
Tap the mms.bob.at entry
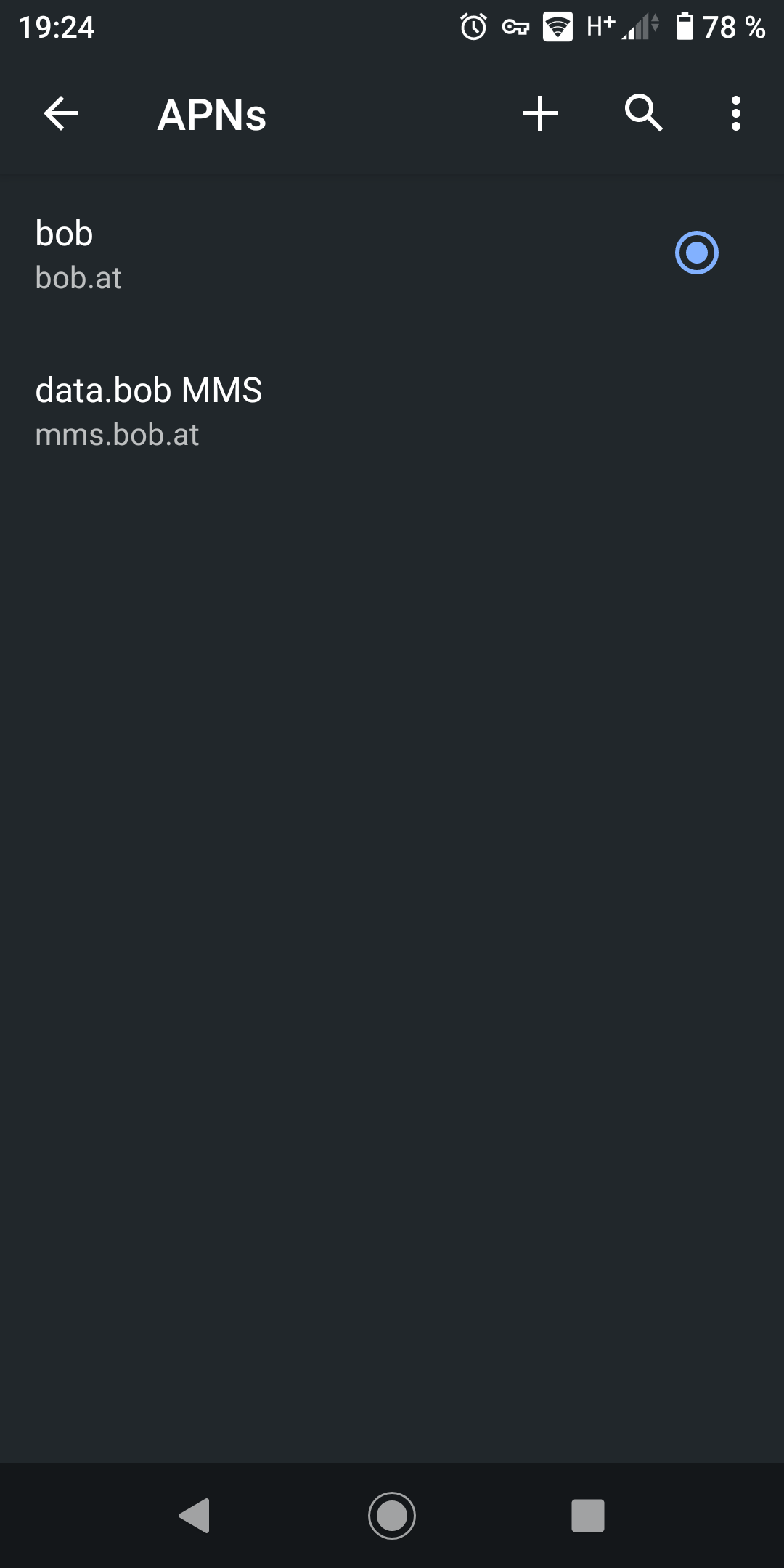[x=117, y=435]
